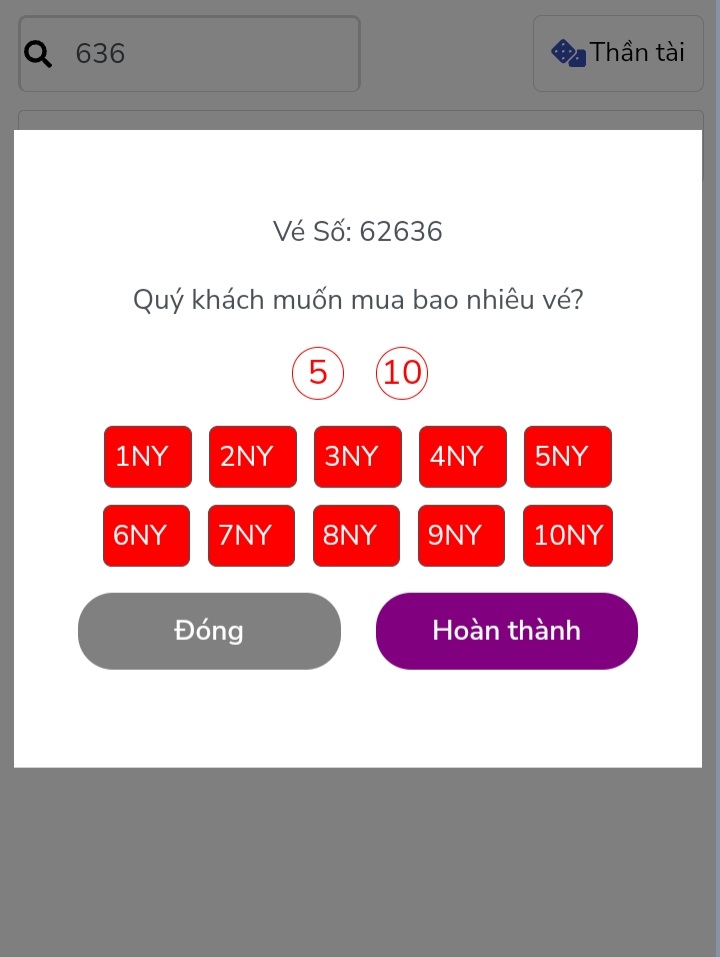Tap the 7NY button

coord(251,536)
